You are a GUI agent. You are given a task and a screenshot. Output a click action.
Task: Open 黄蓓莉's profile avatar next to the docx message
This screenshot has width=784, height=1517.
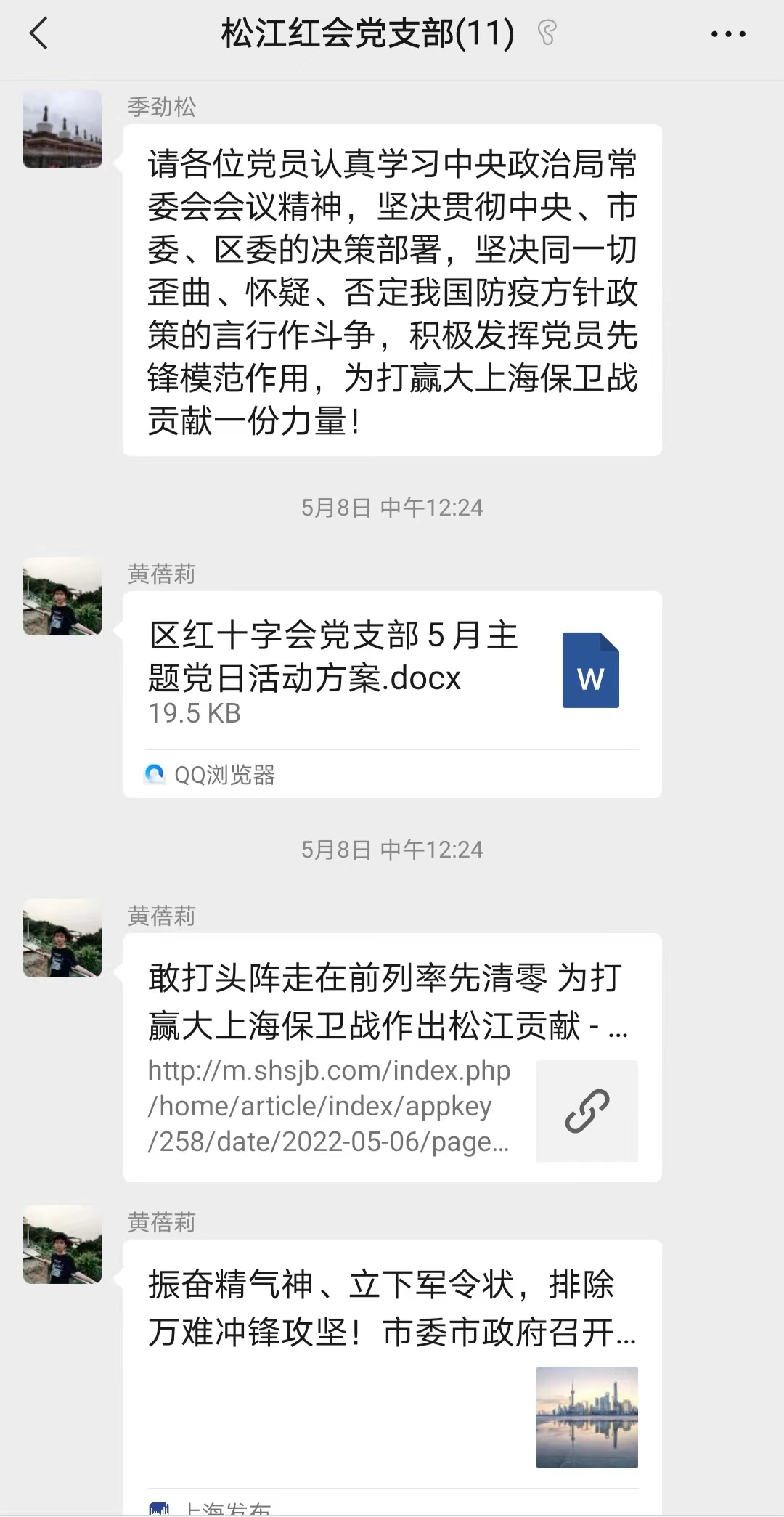pos(62,597)
